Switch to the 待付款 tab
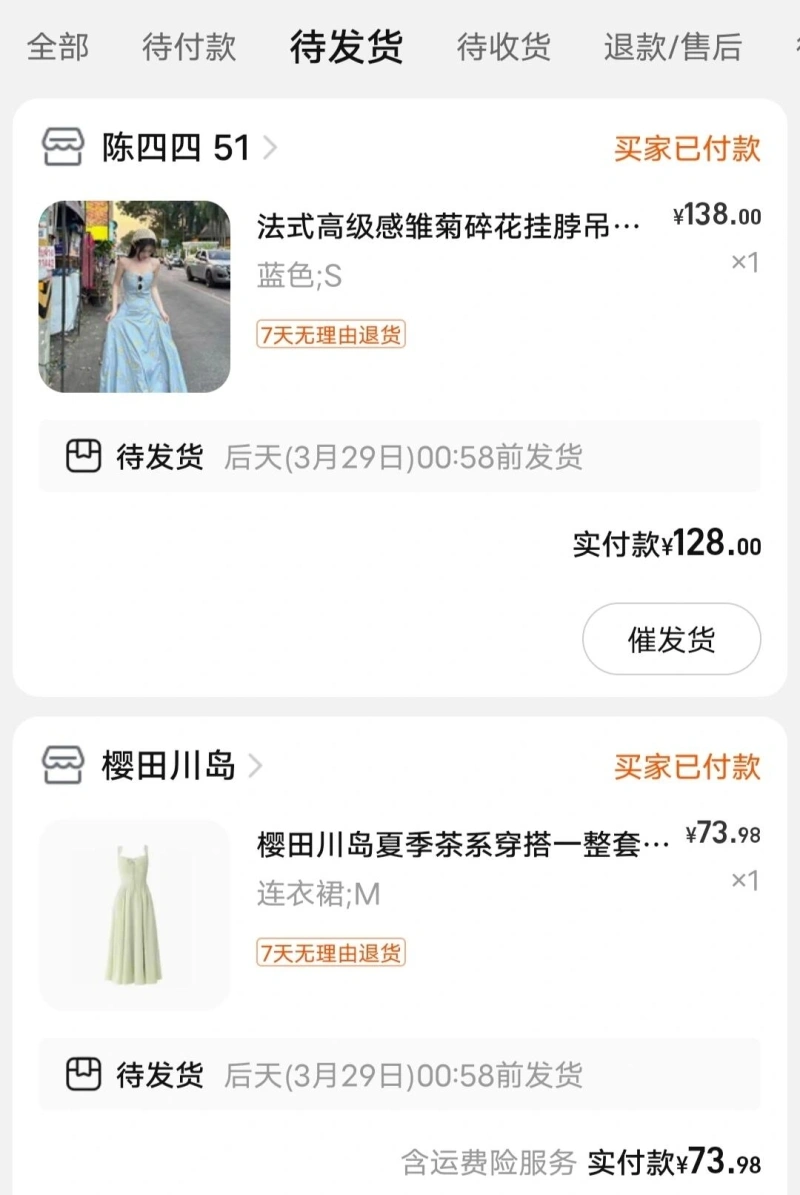Viewport: 800px width, 1195px height. point(189,46)
